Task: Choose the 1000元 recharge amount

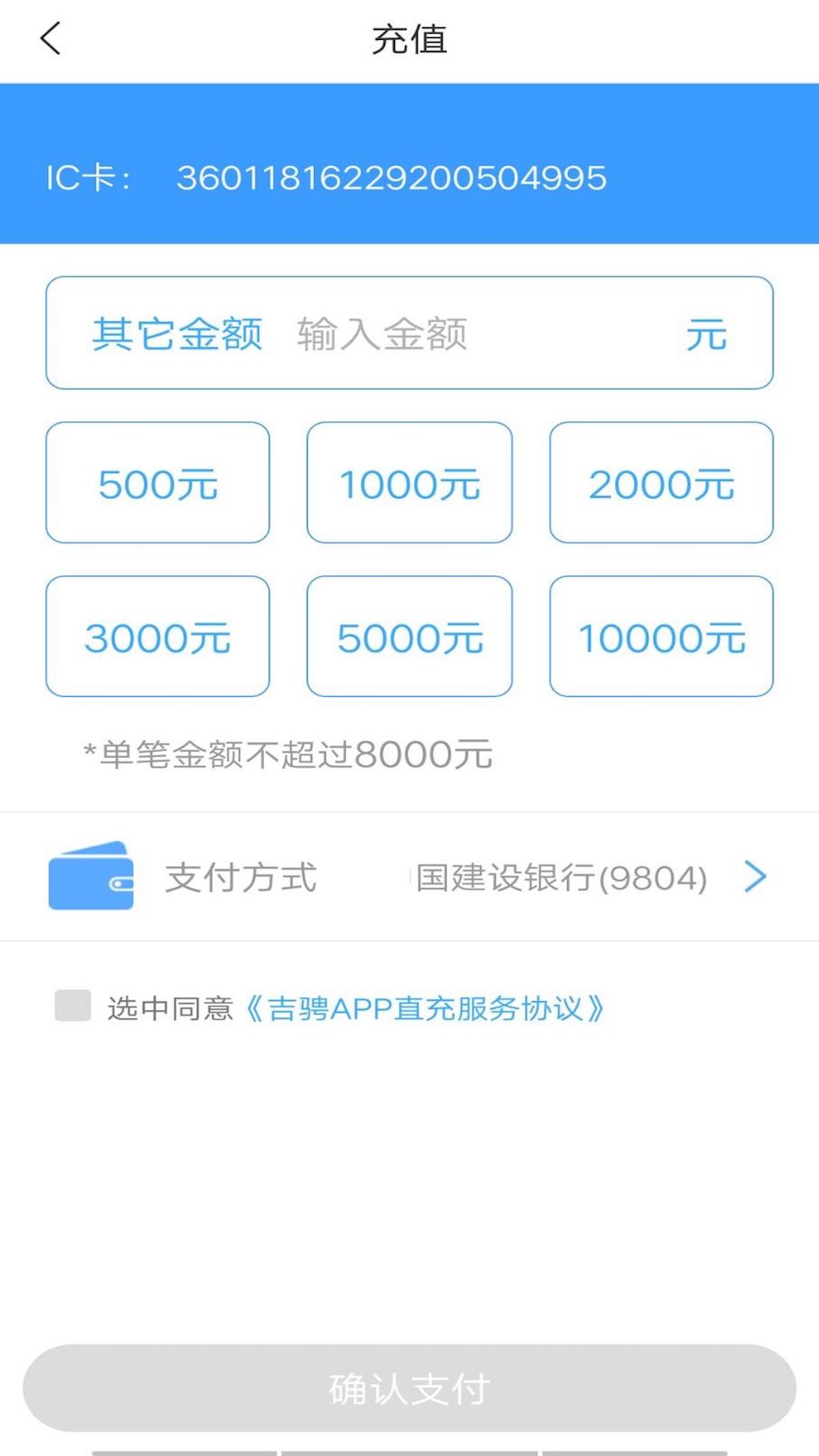Action: click(409, 483)
